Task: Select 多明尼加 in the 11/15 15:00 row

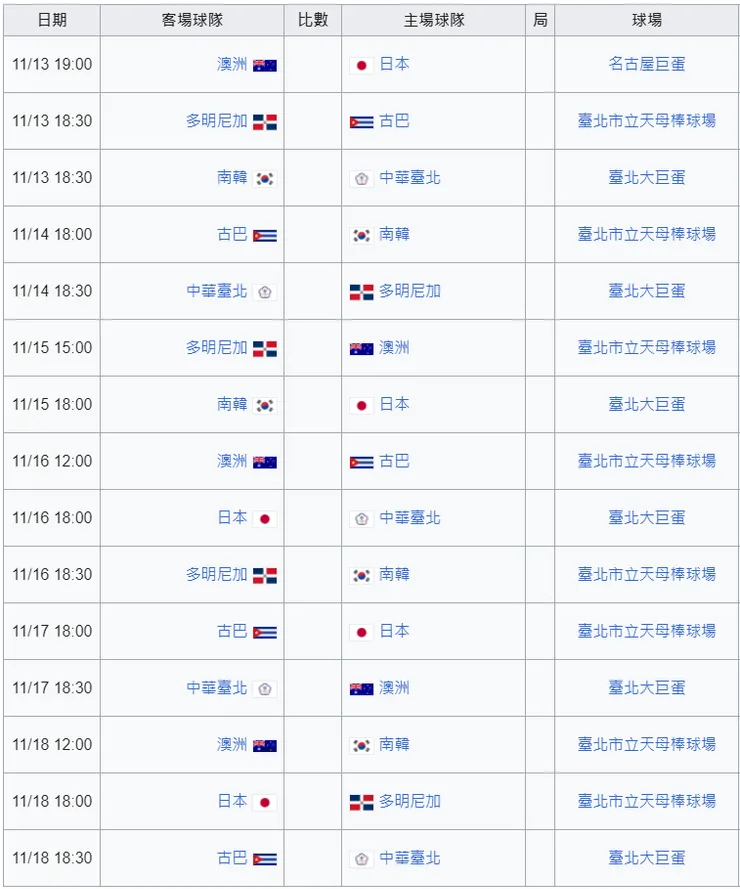Action: tap(217, 348)
